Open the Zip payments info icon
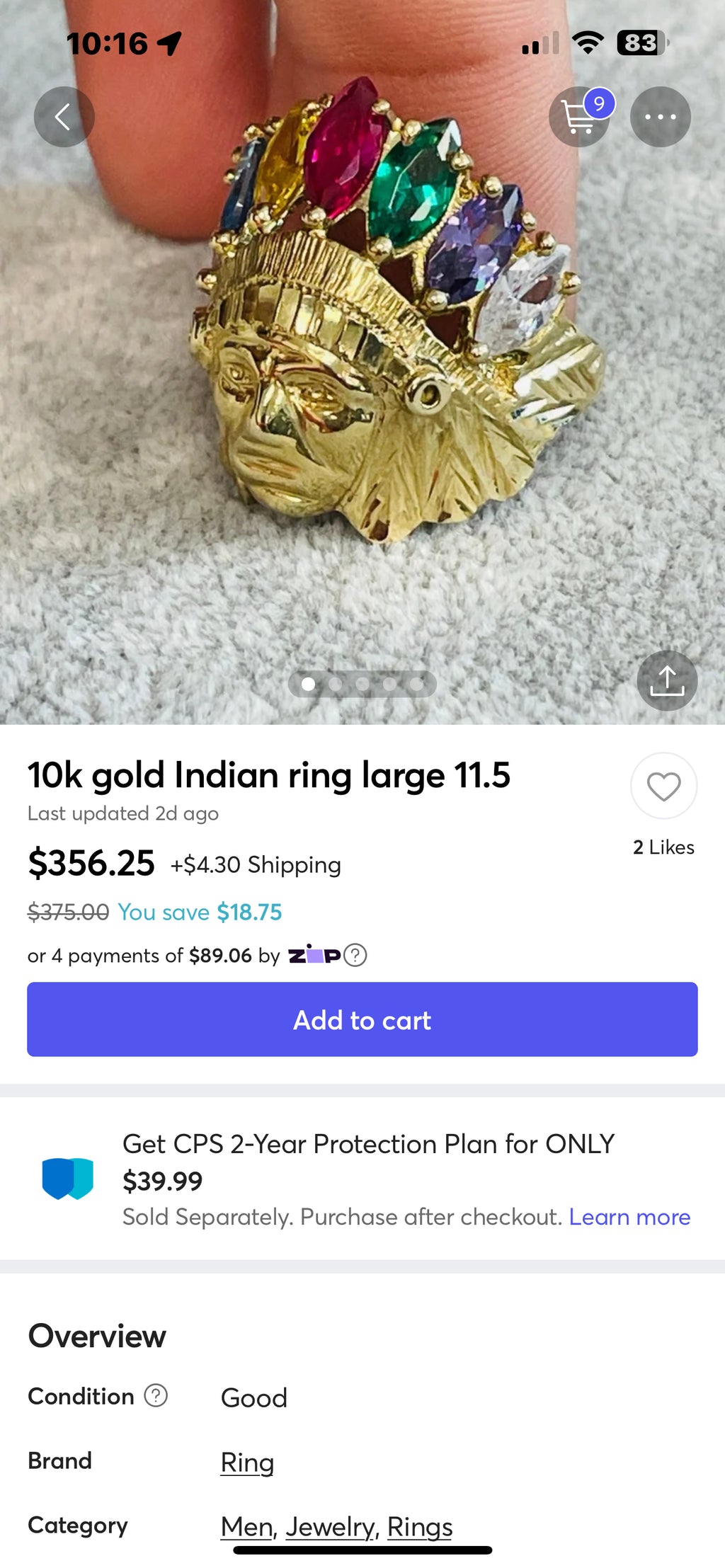Screen dimensions: 725x1568 coord(355,956)
